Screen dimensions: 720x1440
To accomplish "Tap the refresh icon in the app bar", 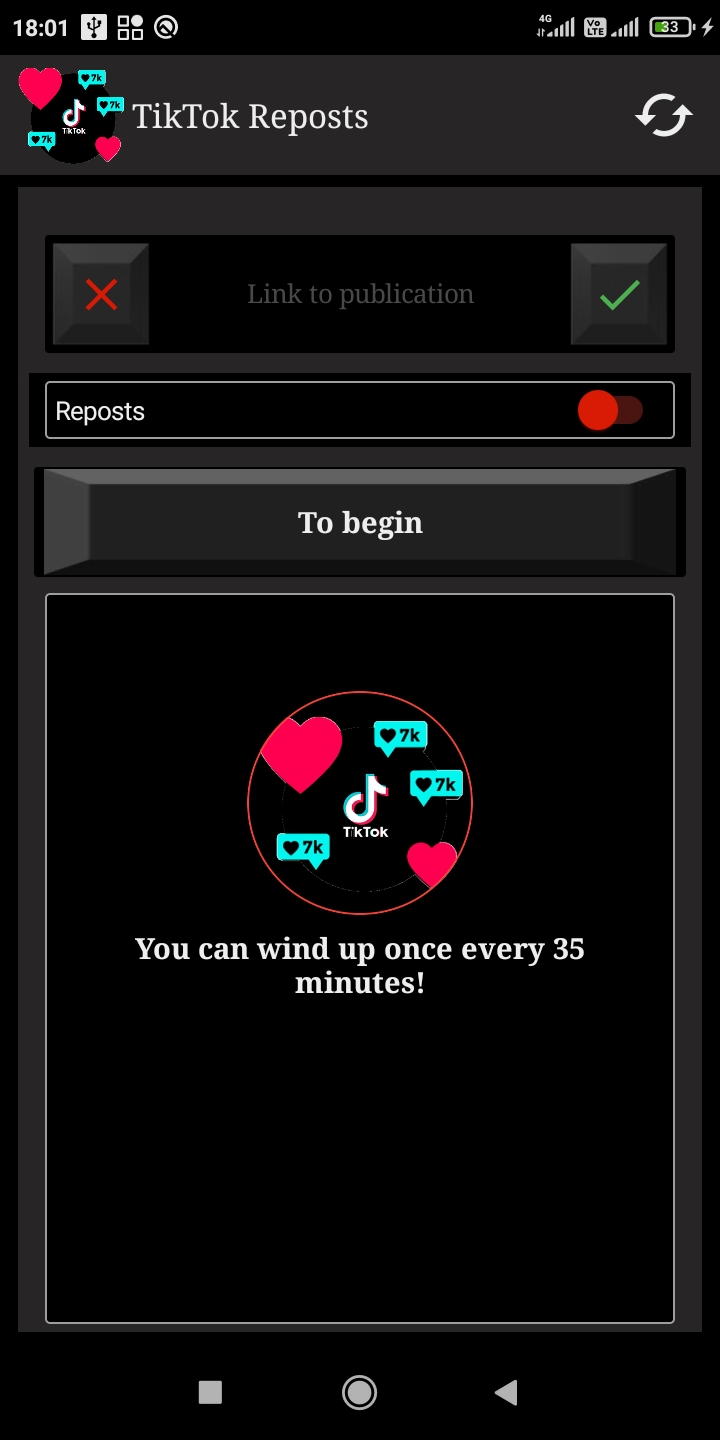I will tap(664, 116).
